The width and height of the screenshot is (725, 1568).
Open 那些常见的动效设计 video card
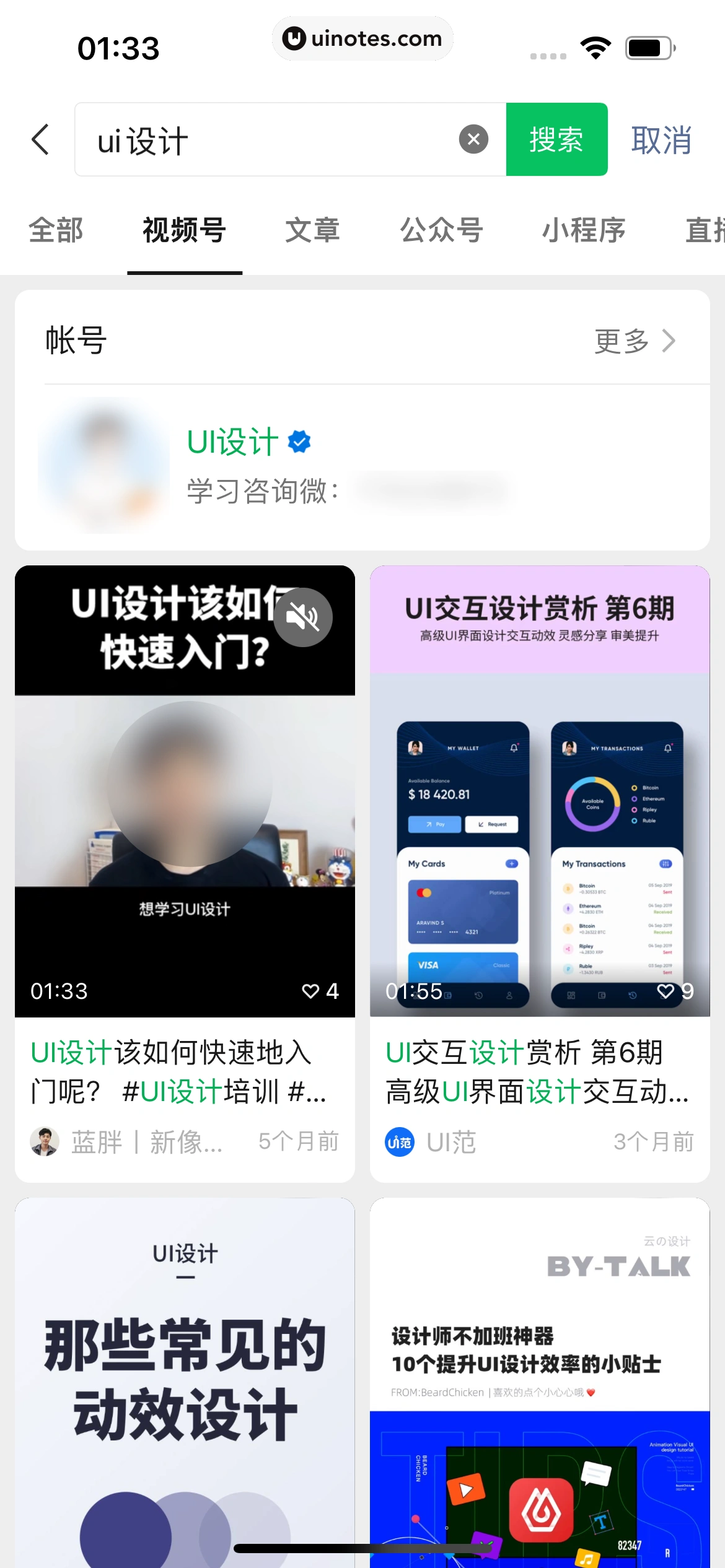(x=185, y=1381)
